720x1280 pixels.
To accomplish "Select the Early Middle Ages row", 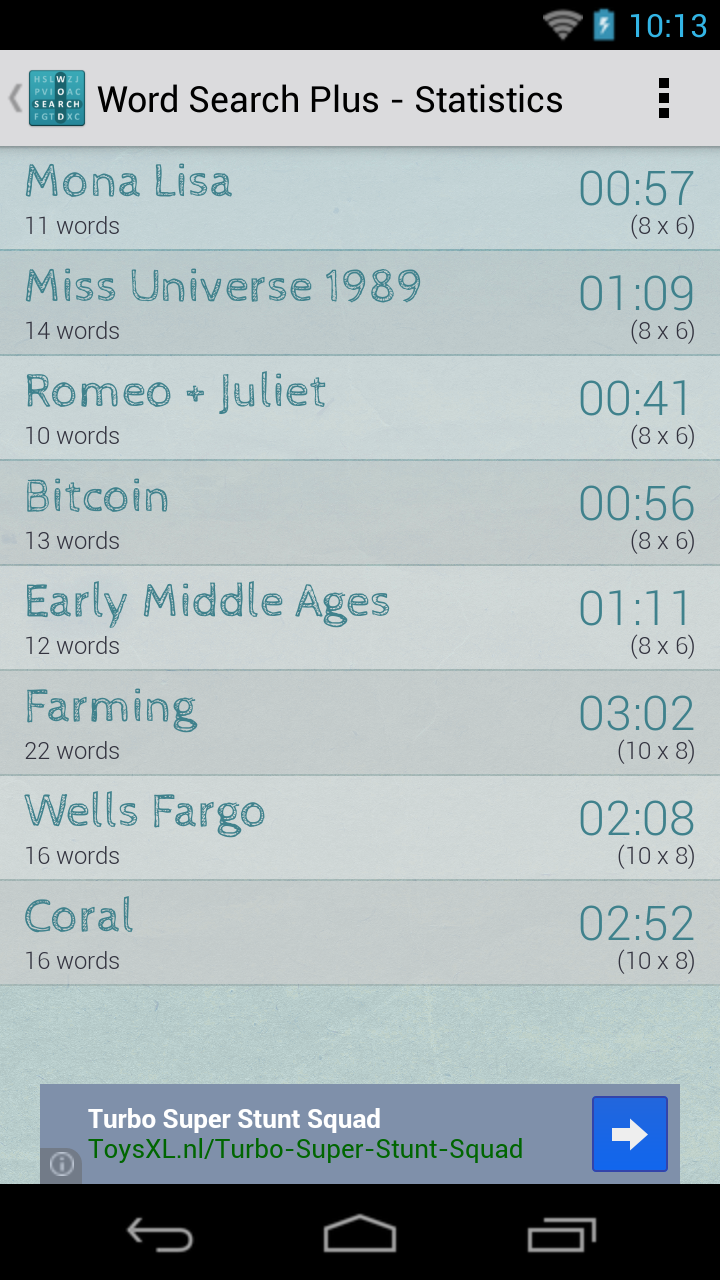I will click(x=360, y=618).
